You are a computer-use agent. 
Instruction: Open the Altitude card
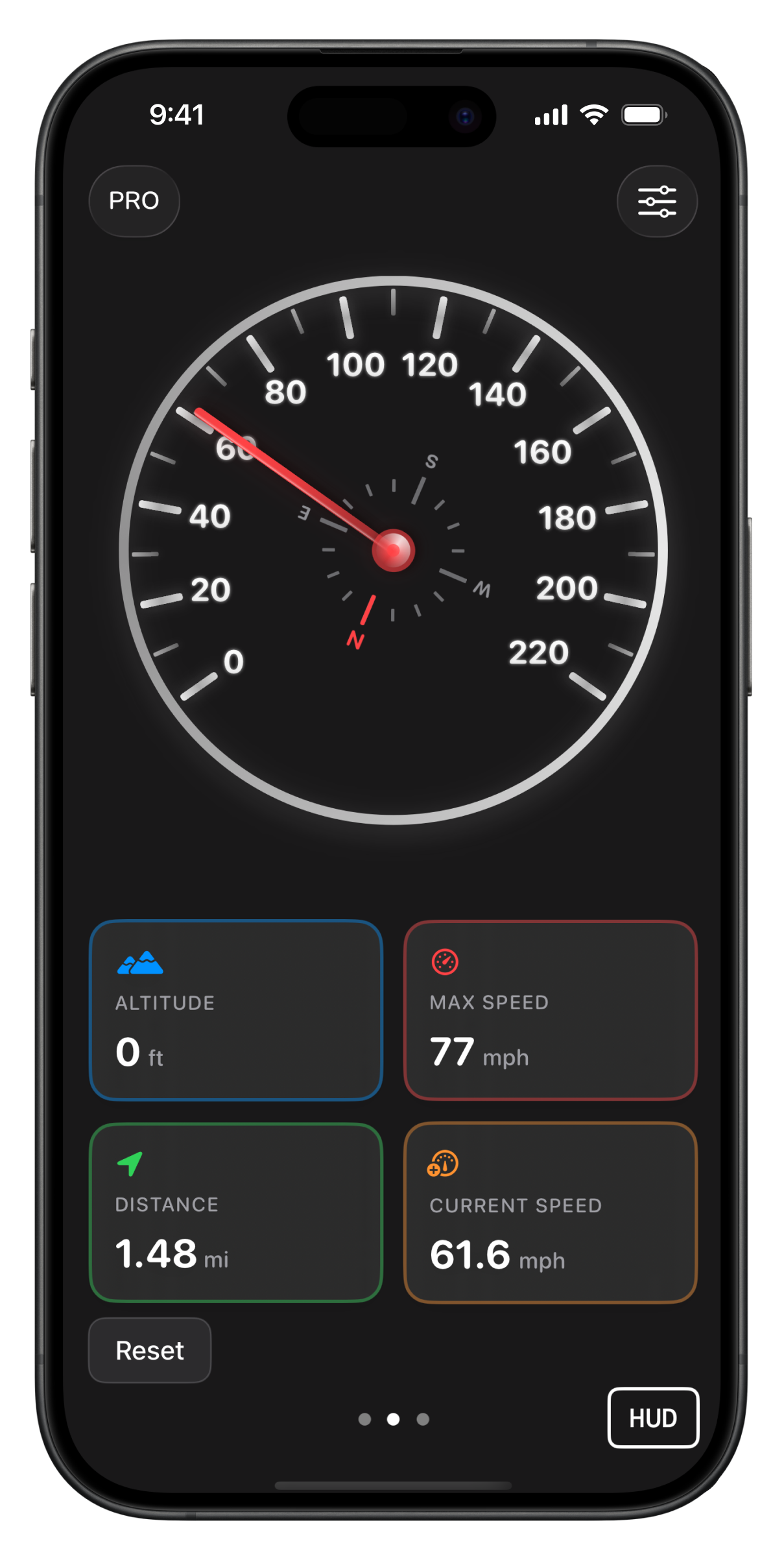pyautogui.click(x=236, y=1009)
